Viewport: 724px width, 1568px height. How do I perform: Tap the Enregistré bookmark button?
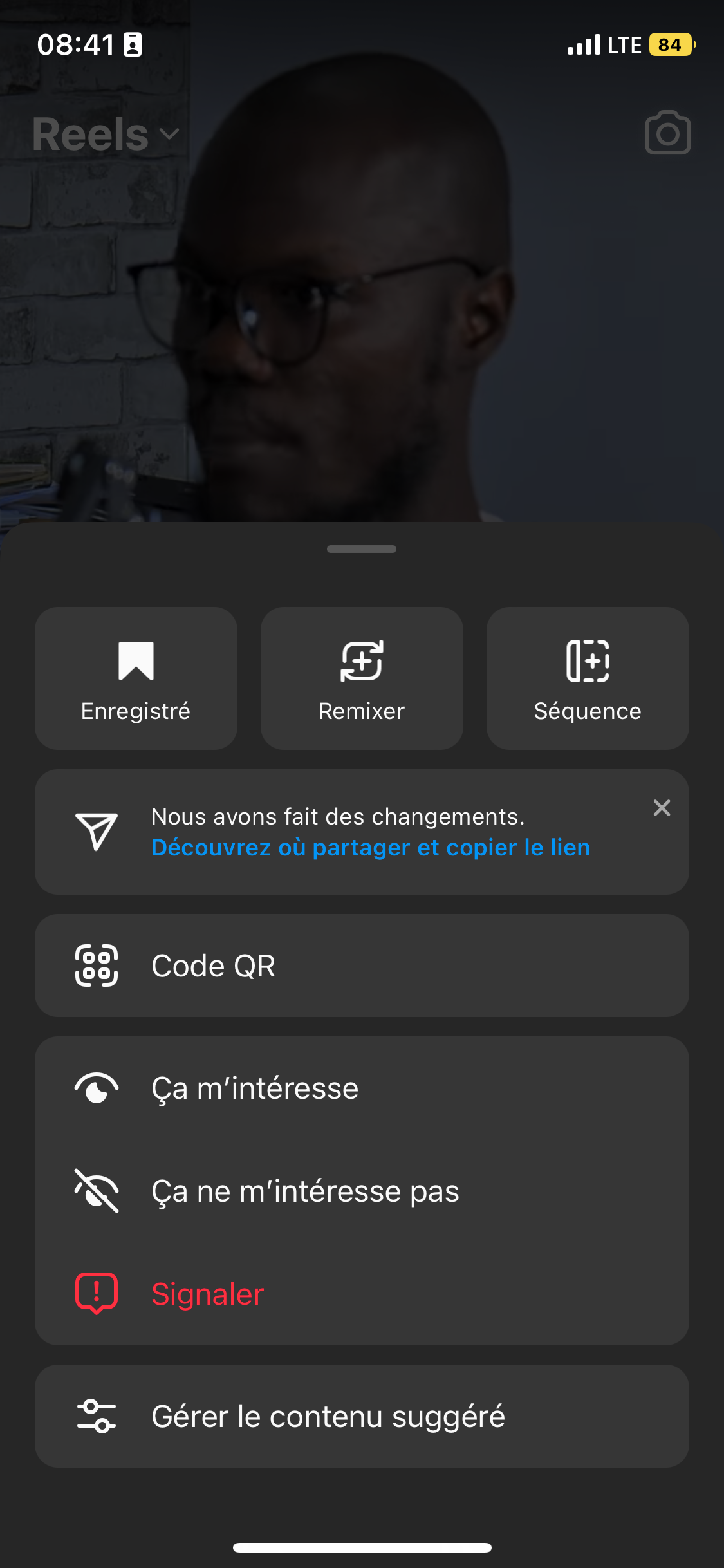(136, 678)
